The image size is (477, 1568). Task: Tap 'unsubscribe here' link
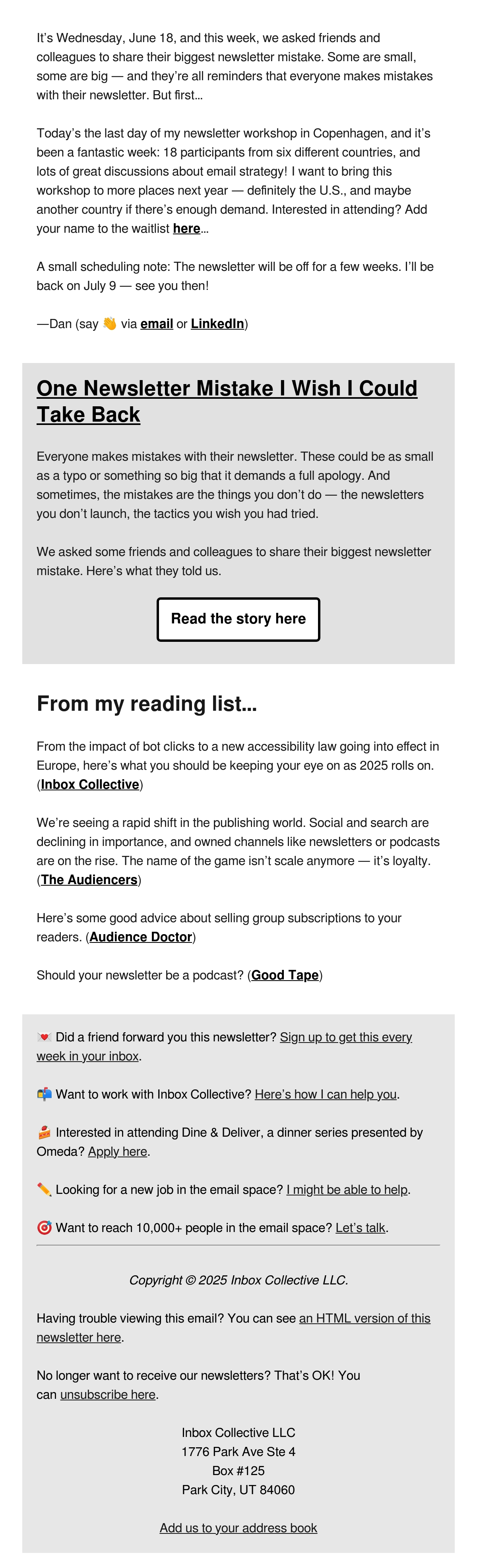pos(108,1394)
